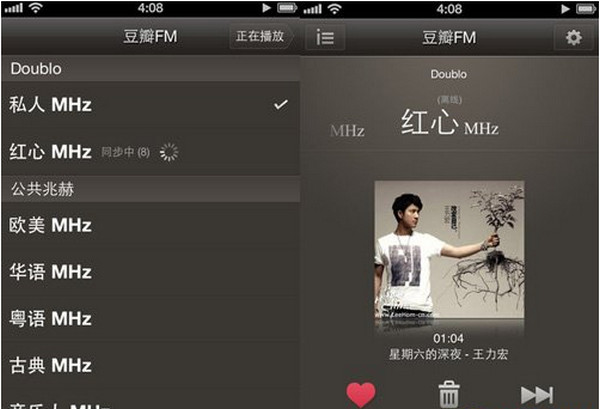Open the 古典 MHz channel
The width and height of the screenshot is (600, 409).
pos(50,366)
